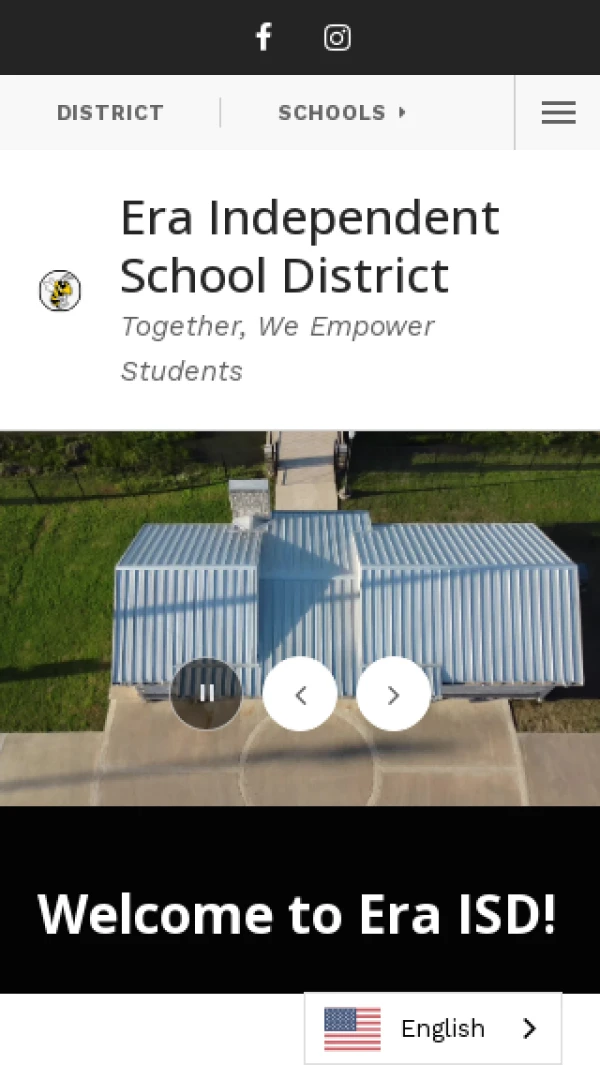Open the hamburger menu
Image resolution: width=600 pixels, height=1065 pixels.
558,113
